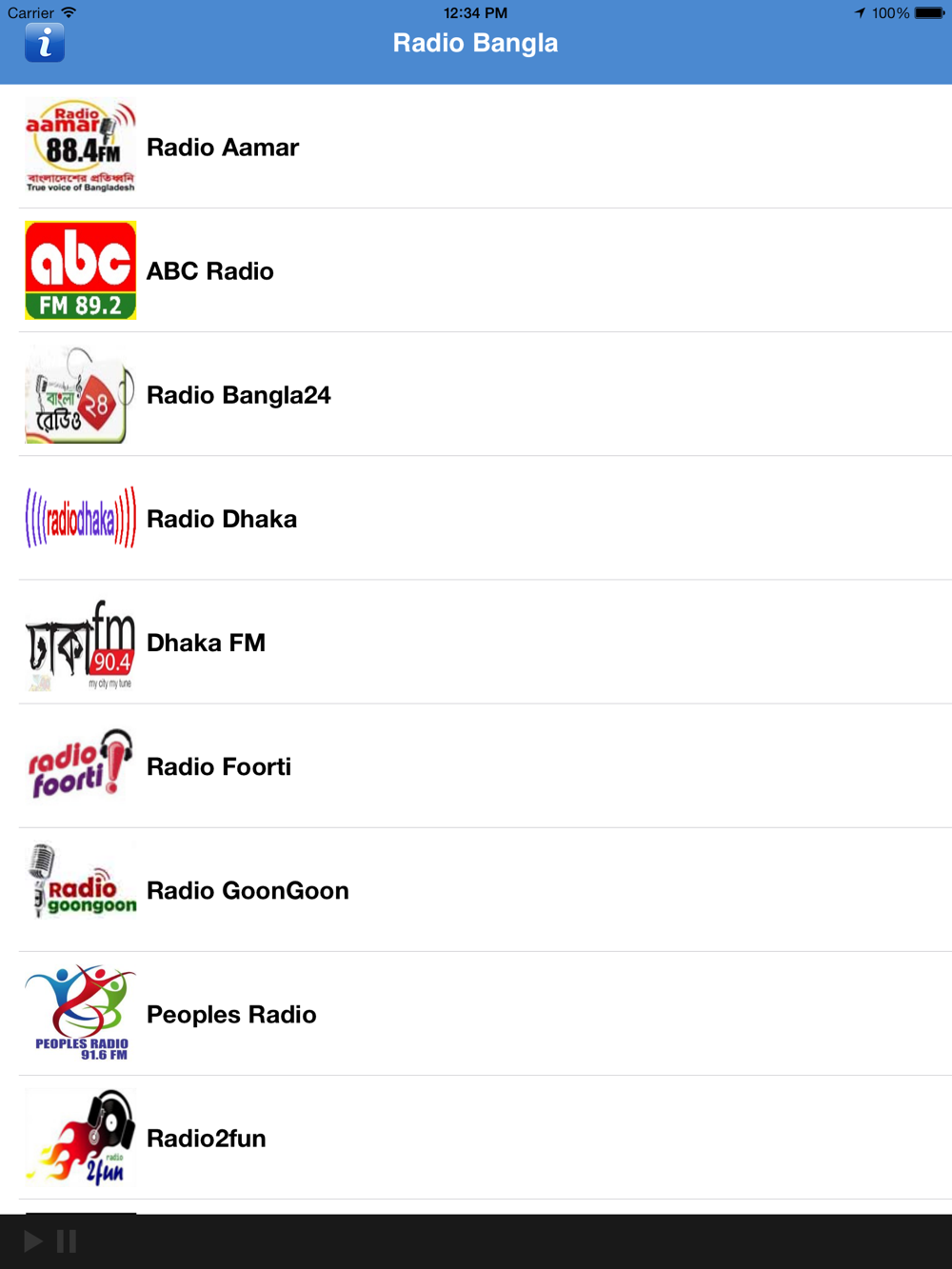Open Radio2fun station
952x1269 pixels.
207,1138
